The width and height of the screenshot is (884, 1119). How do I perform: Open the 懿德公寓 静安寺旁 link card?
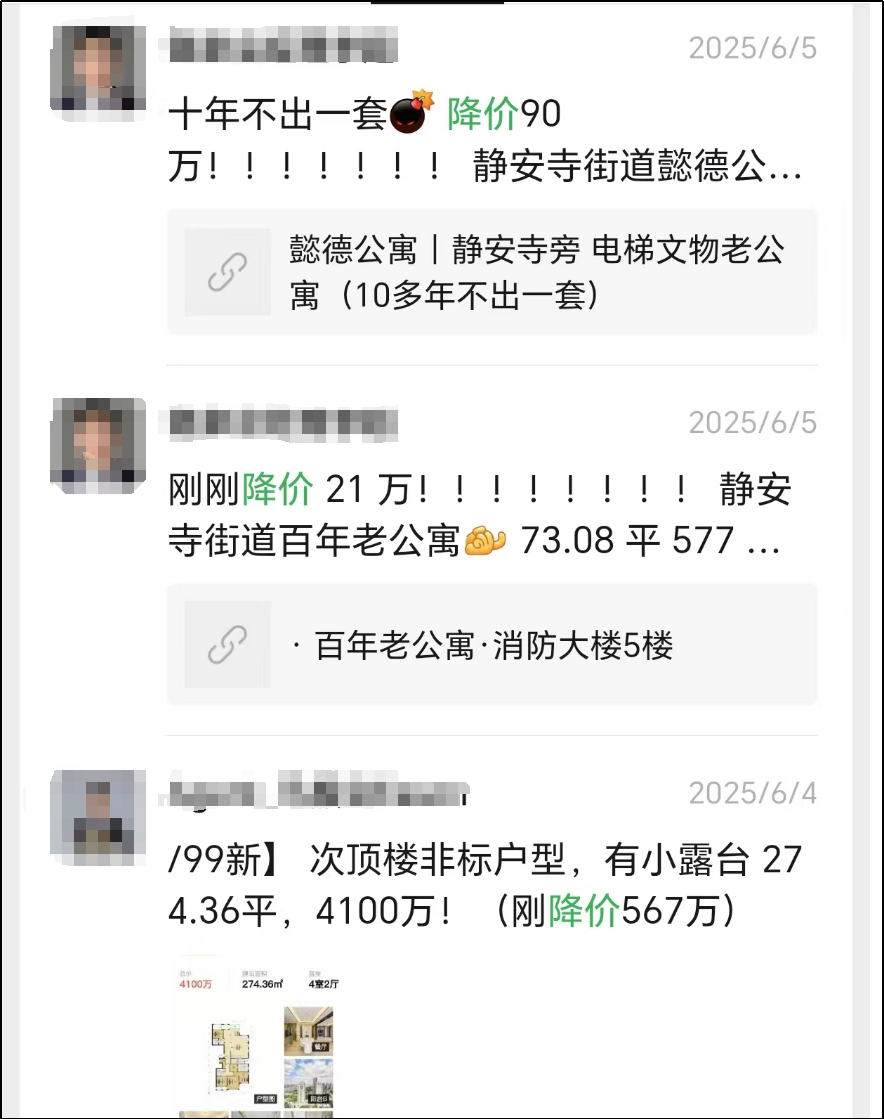[491, 271]
